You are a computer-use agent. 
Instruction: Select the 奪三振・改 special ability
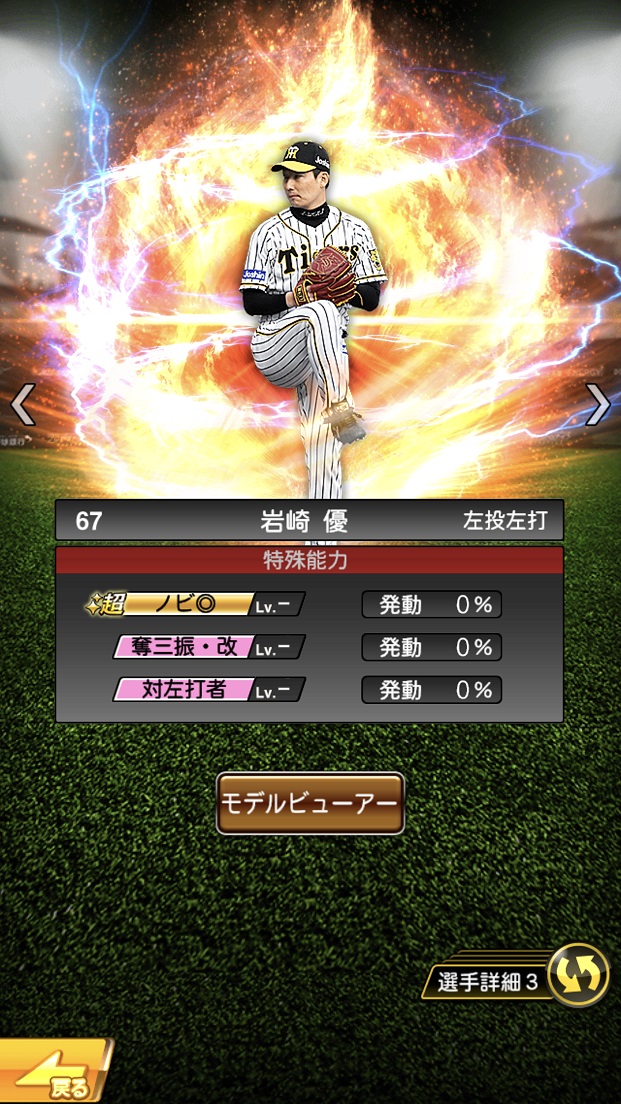click(x=208, y=647)
